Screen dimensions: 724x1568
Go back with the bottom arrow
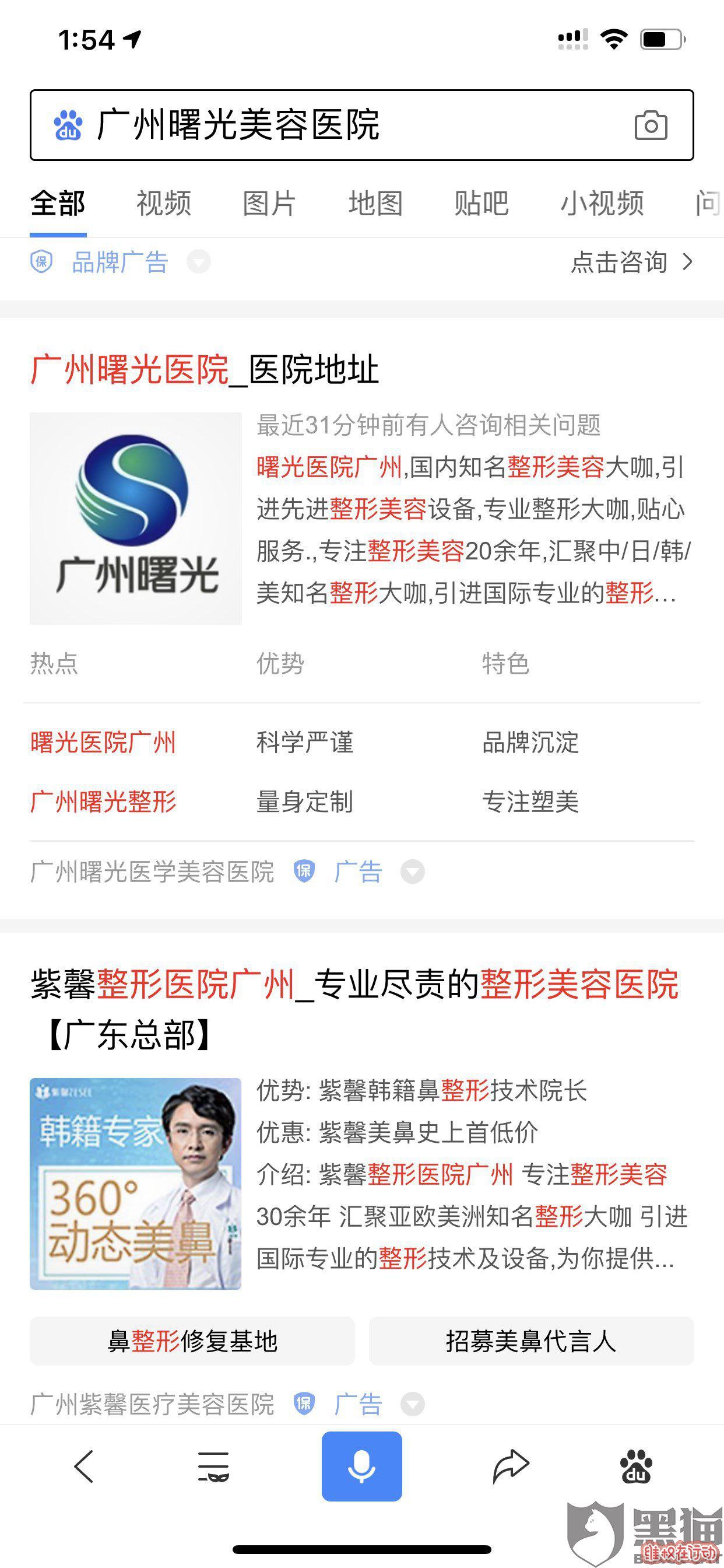[x=84, y=1466]
